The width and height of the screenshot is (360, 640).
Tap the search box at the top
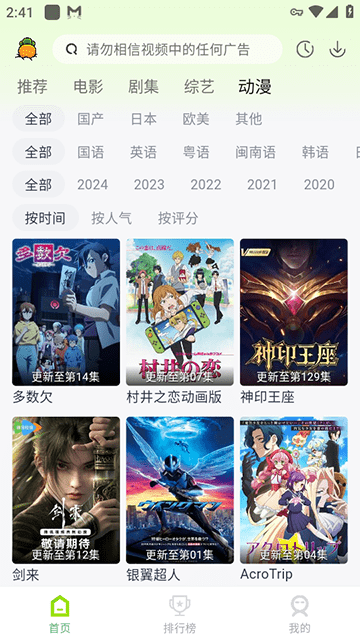(167, 49)
